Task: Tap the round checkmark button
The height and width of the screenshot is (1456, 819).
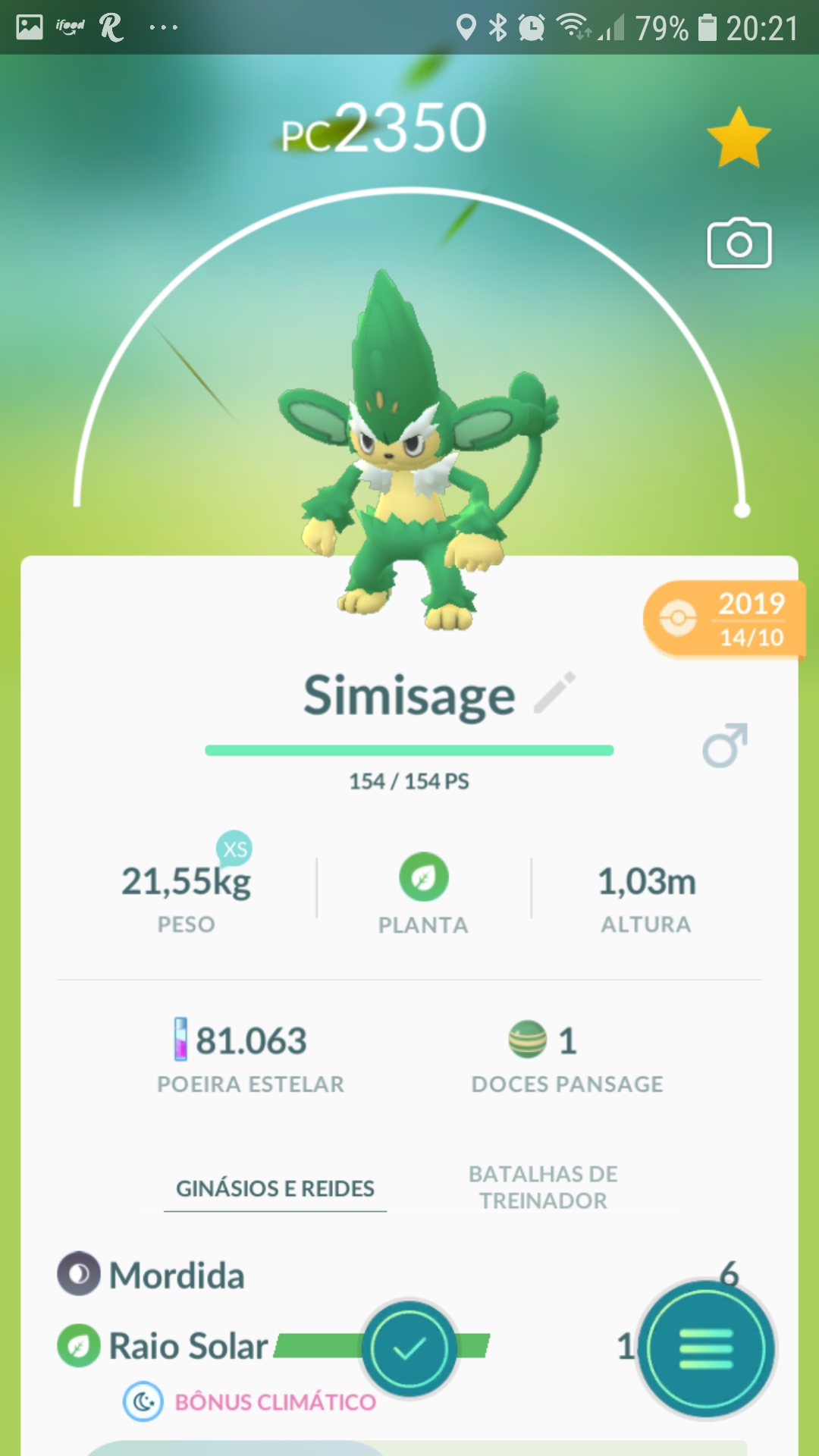Action: click(409, 1349)
